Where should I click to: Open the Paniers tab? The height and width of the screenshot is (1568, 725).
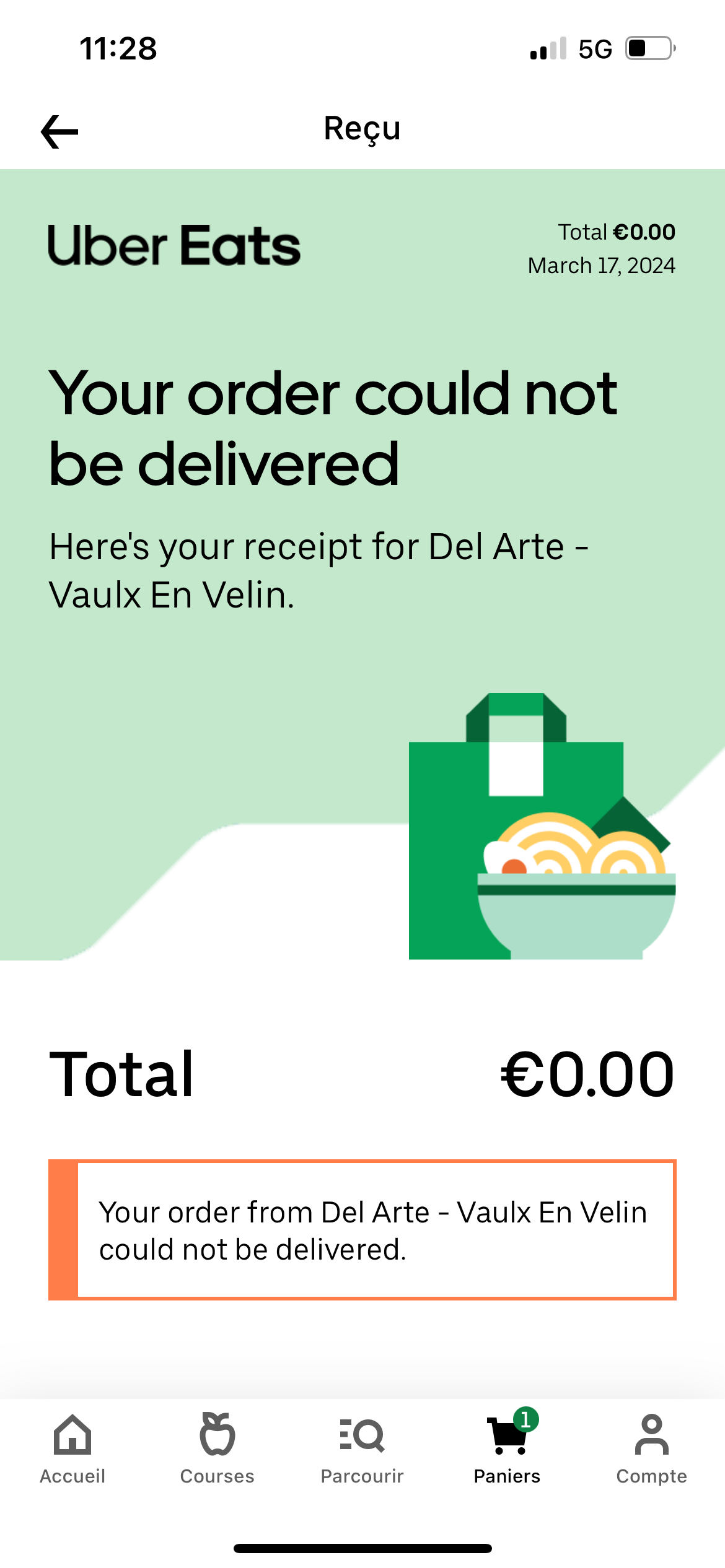[507, 1449]
